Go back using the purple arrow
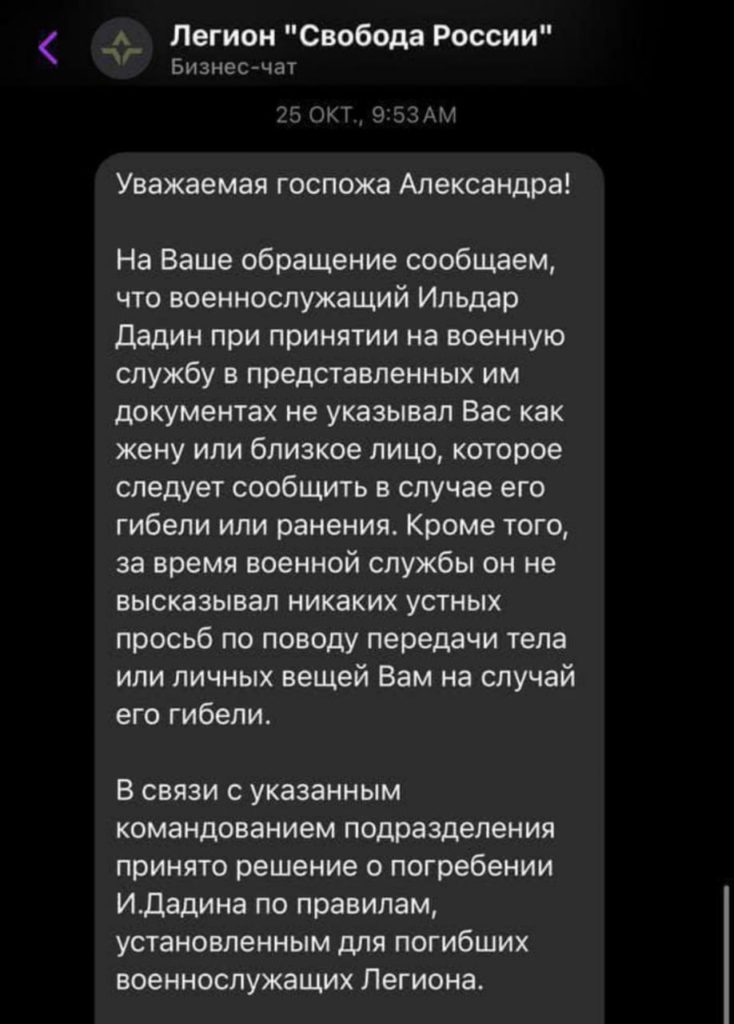734x1024 pixels. coord(47,46)
